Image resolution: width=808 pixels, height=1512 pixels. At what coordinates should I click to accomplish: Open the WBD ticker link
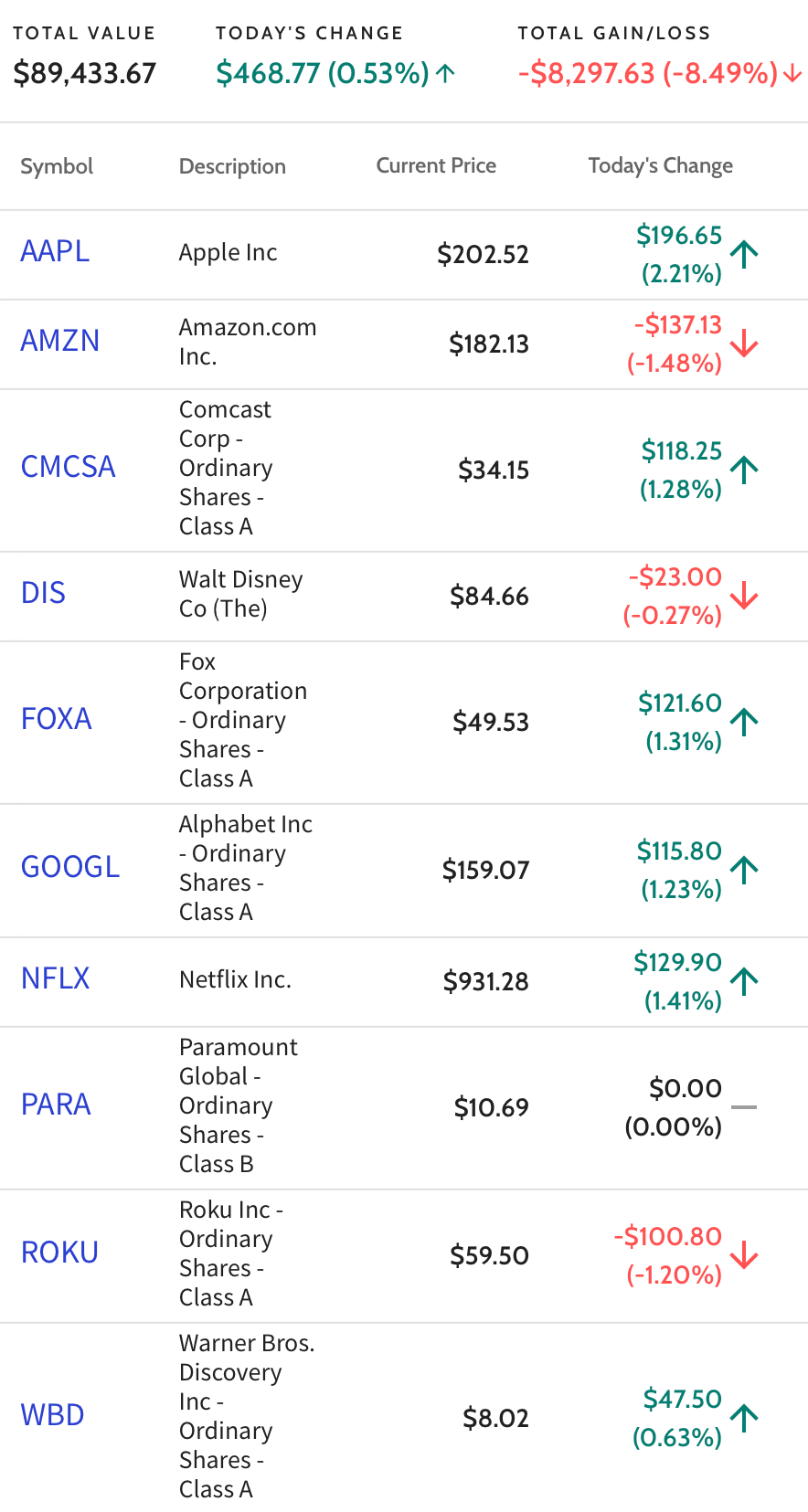tap(52, 1415)
